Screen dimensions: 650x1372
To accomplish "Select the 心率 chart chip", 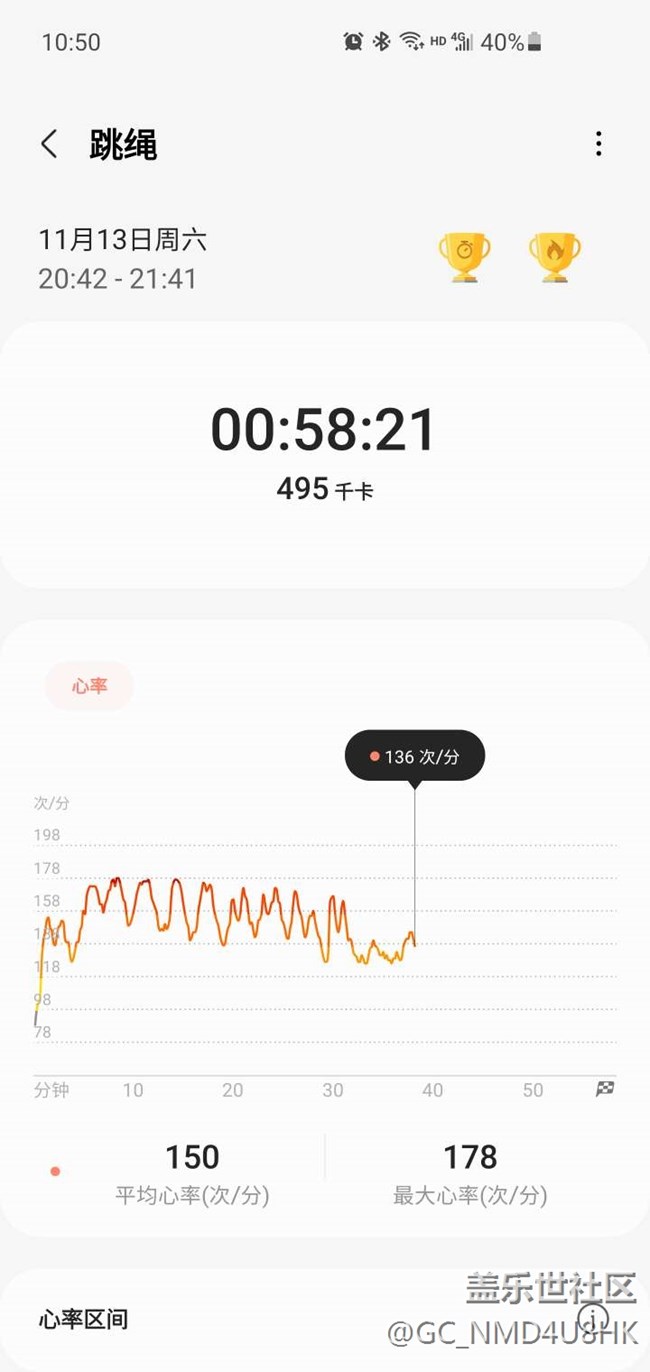I will (x=89, y=687).
